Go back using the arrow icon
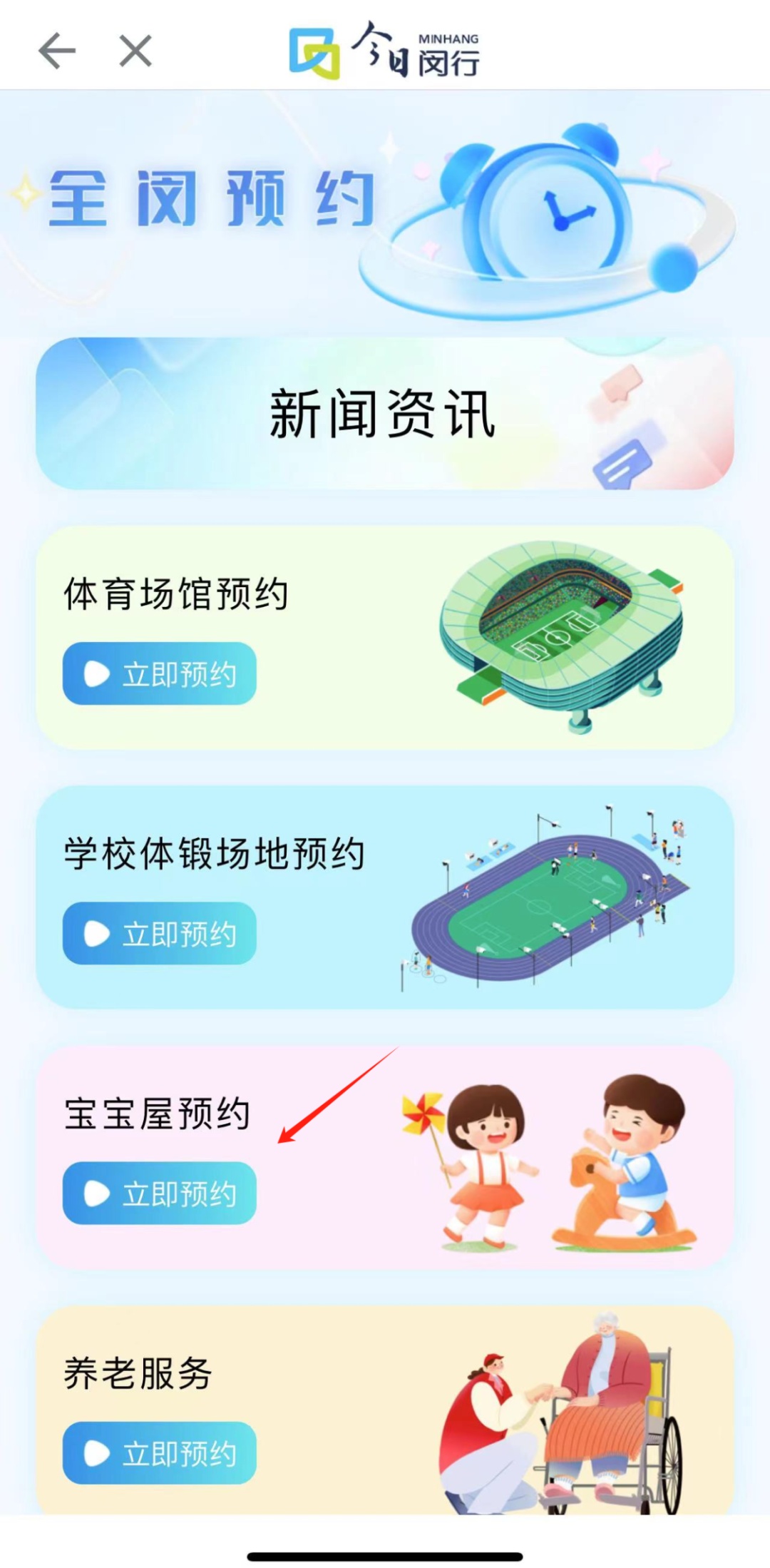This screenshot has width=770, height=1568. pyautogui.click(x=57, y=51)
